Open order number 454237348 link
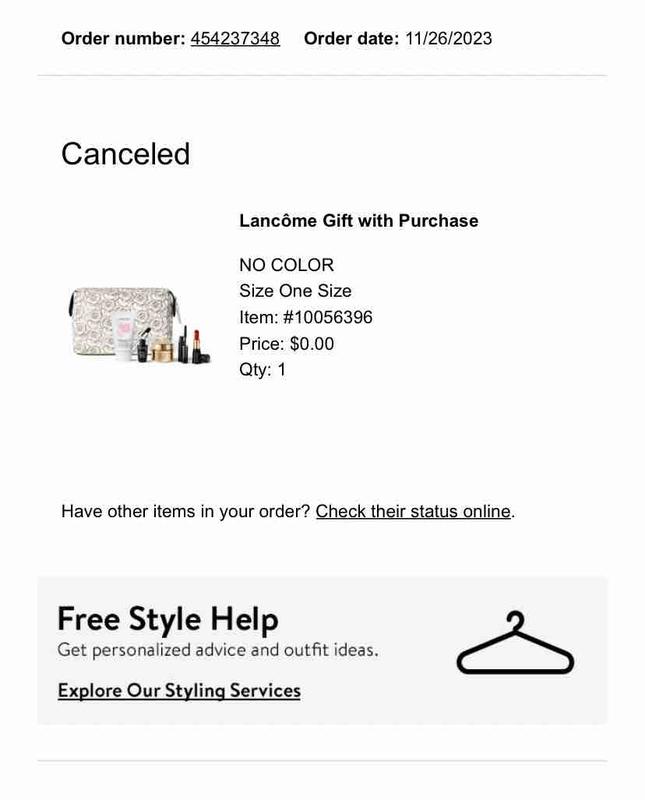 pyautogui.click(x=235, y=39)
